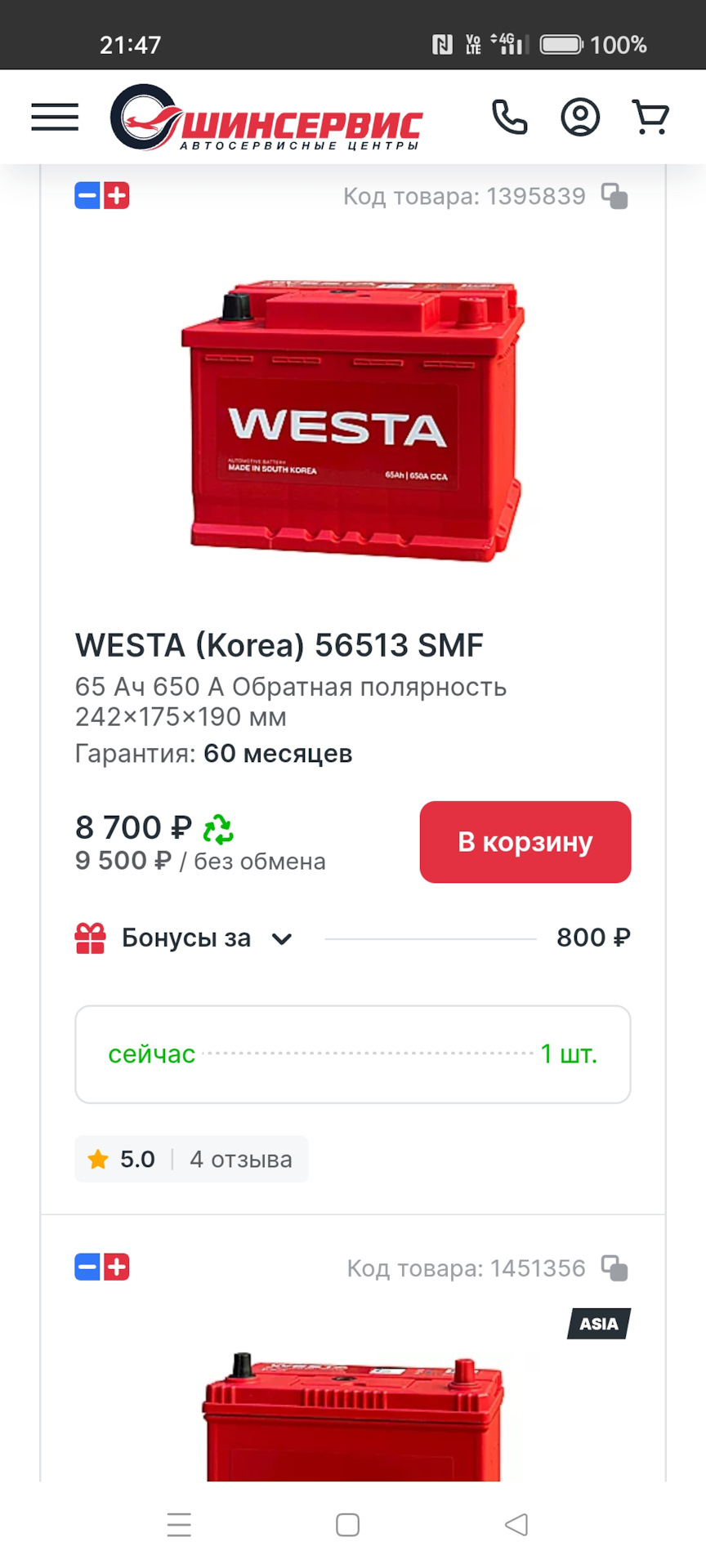Open WESTA 56513 SMF battery image
The width and height of the screenshot is (706, 1568).
click(353, 421)
